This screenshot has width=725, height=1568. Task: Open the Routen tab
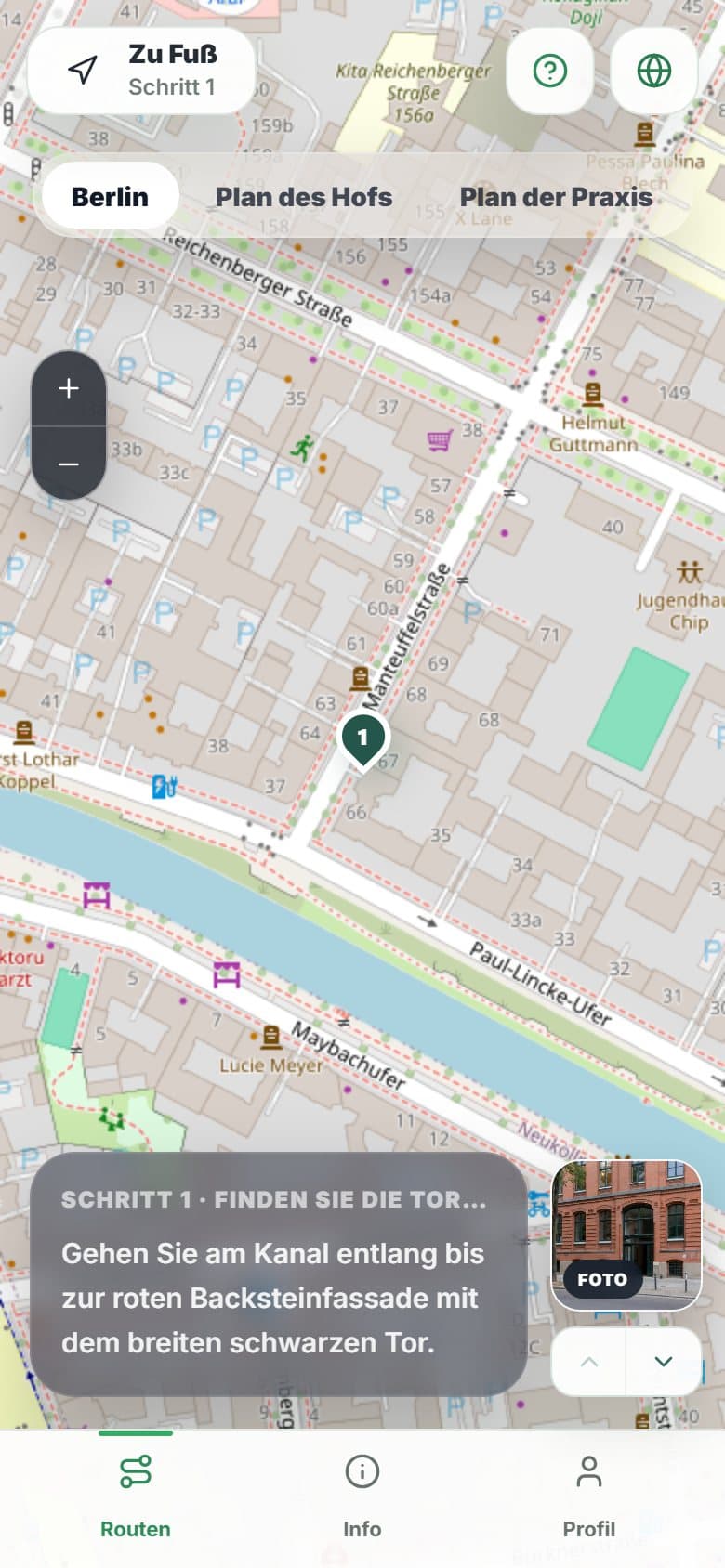tap(136, 1496)
